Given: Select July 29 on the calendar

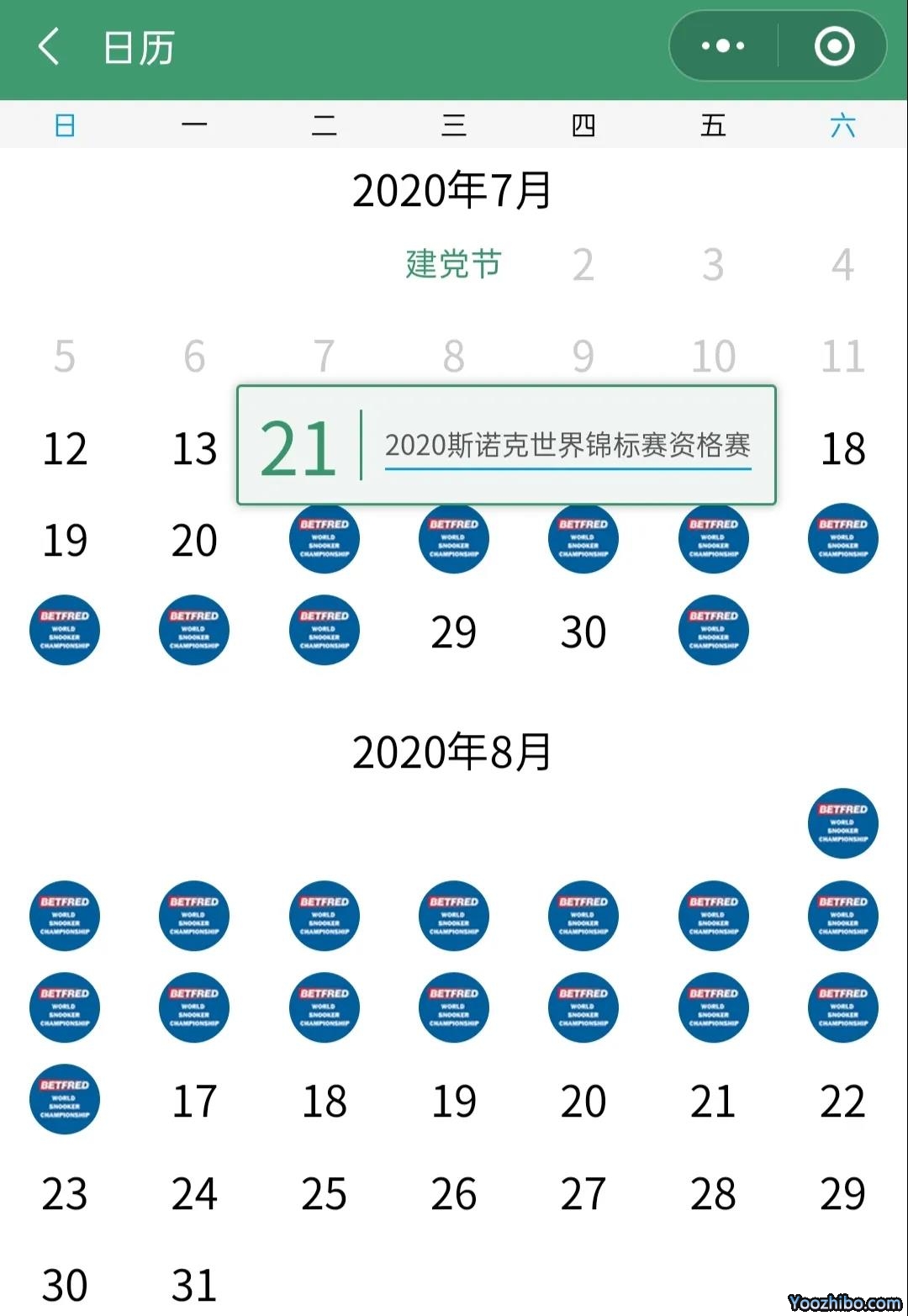Looking at the screenshot, I should [x=453, y=632].
